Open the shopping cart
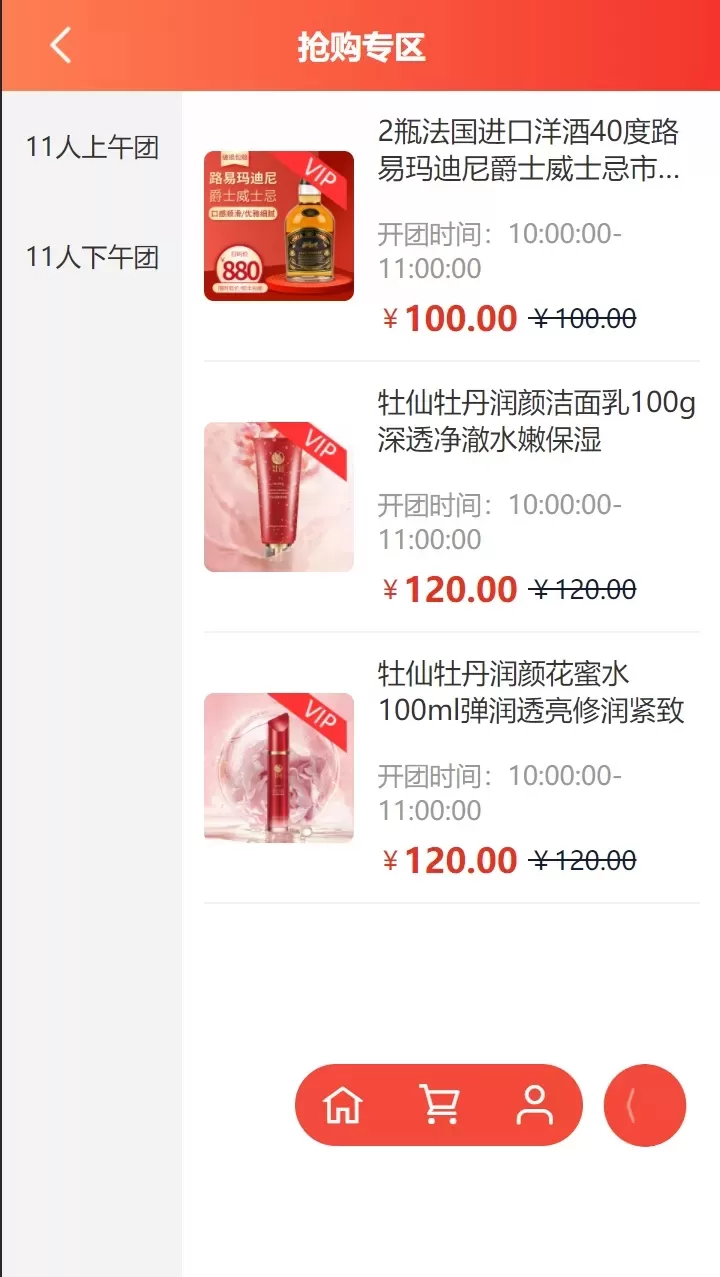 pyautogui.click(x=439, y=1105)
